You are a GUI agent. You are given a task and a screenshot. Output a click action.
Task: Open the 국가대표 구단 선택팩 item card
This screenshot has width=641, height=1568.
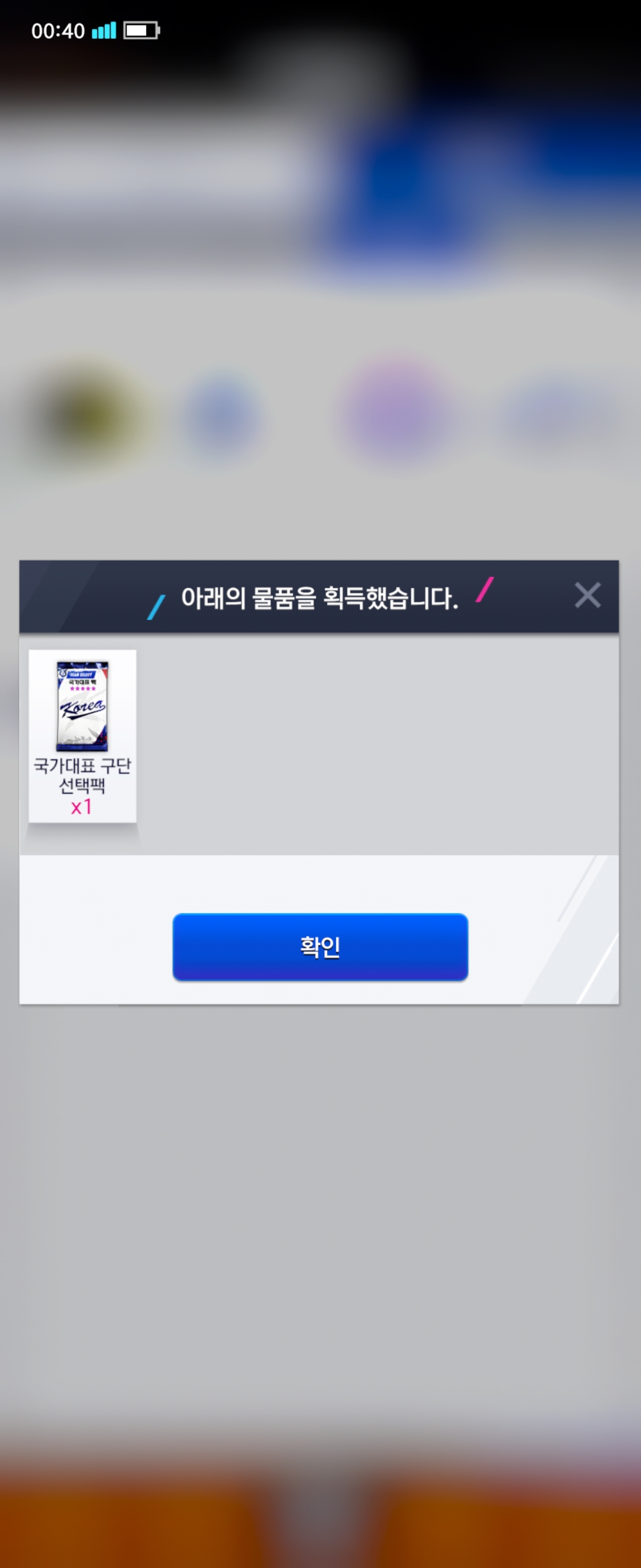click(x=82, y=735)
